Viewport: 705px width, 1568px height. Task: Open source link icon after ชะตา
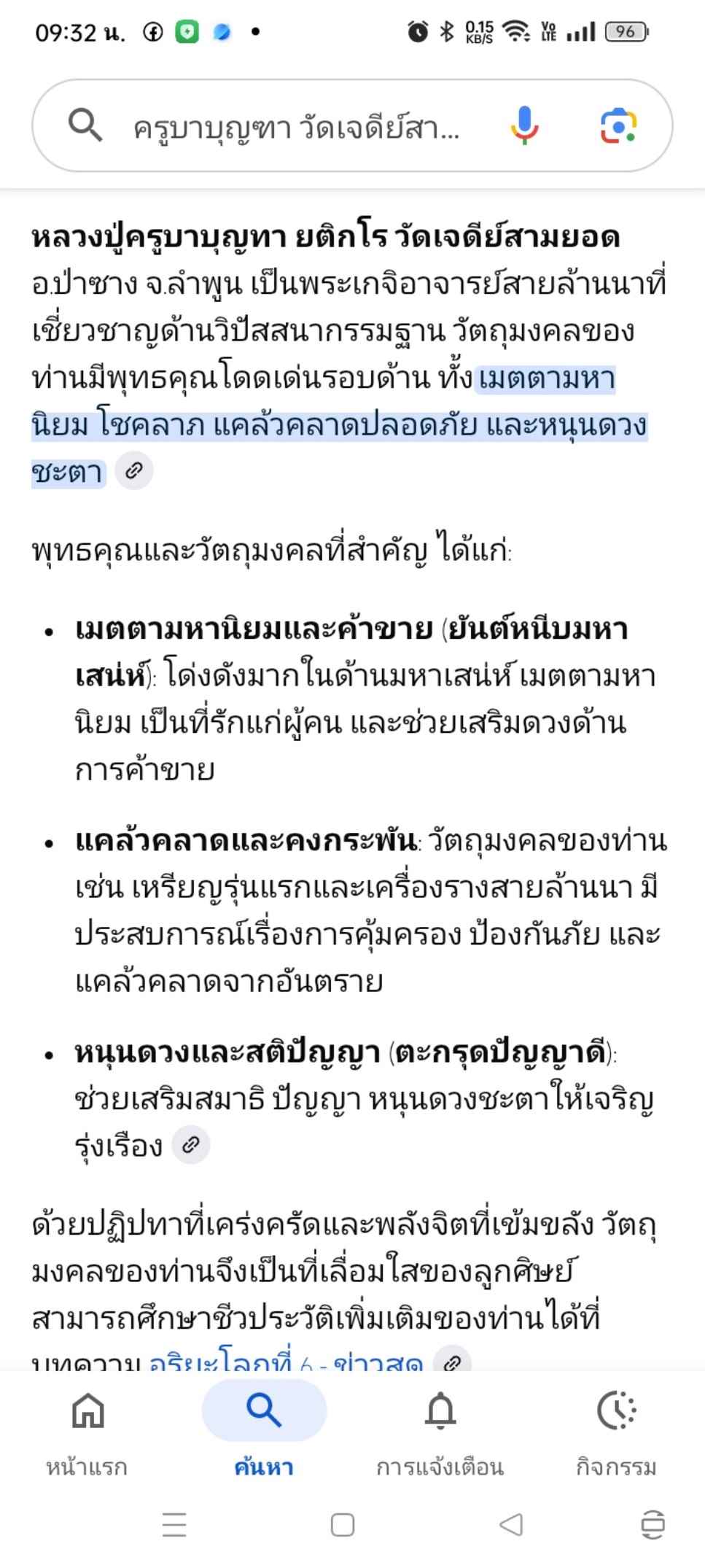tap(133, 470)
